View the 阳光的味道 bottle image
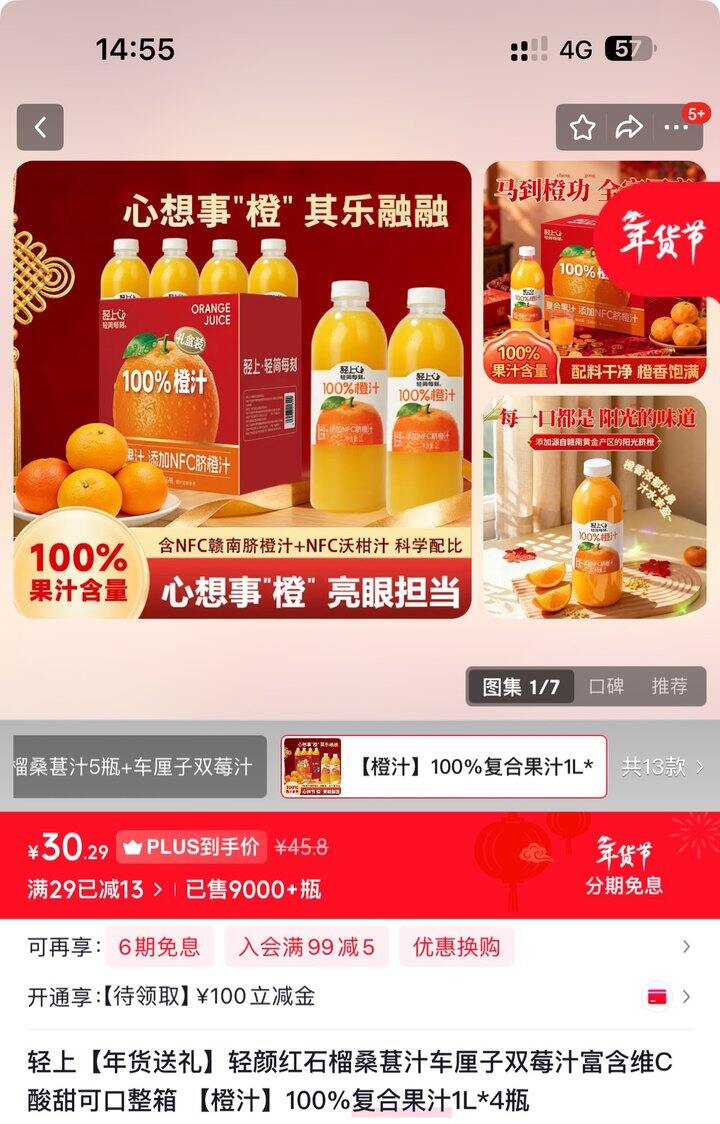This screenshot has width=720, height=1124. pos(594,506)
